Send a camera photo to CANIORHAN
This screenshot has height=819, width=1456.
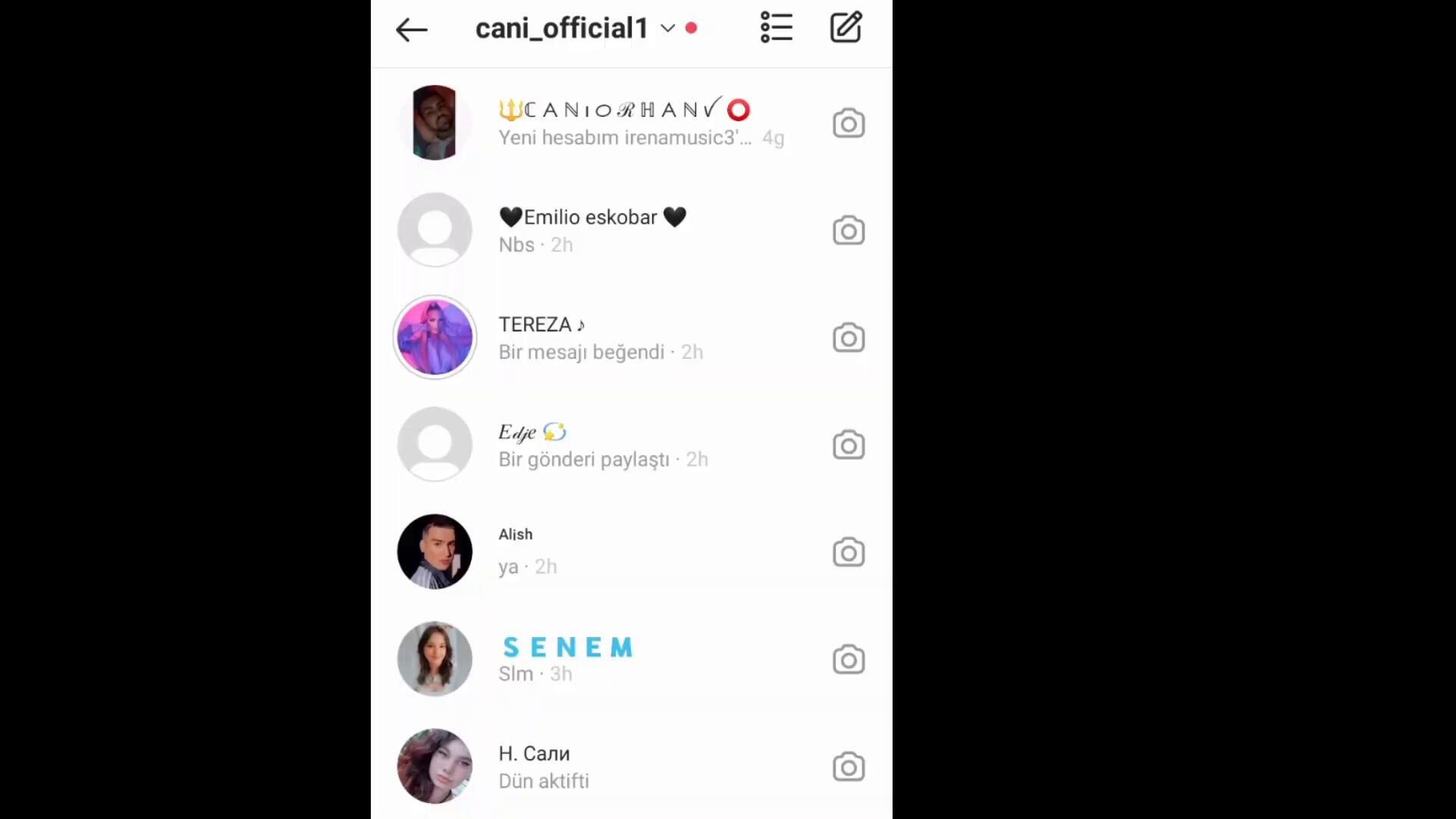point(848,124)
